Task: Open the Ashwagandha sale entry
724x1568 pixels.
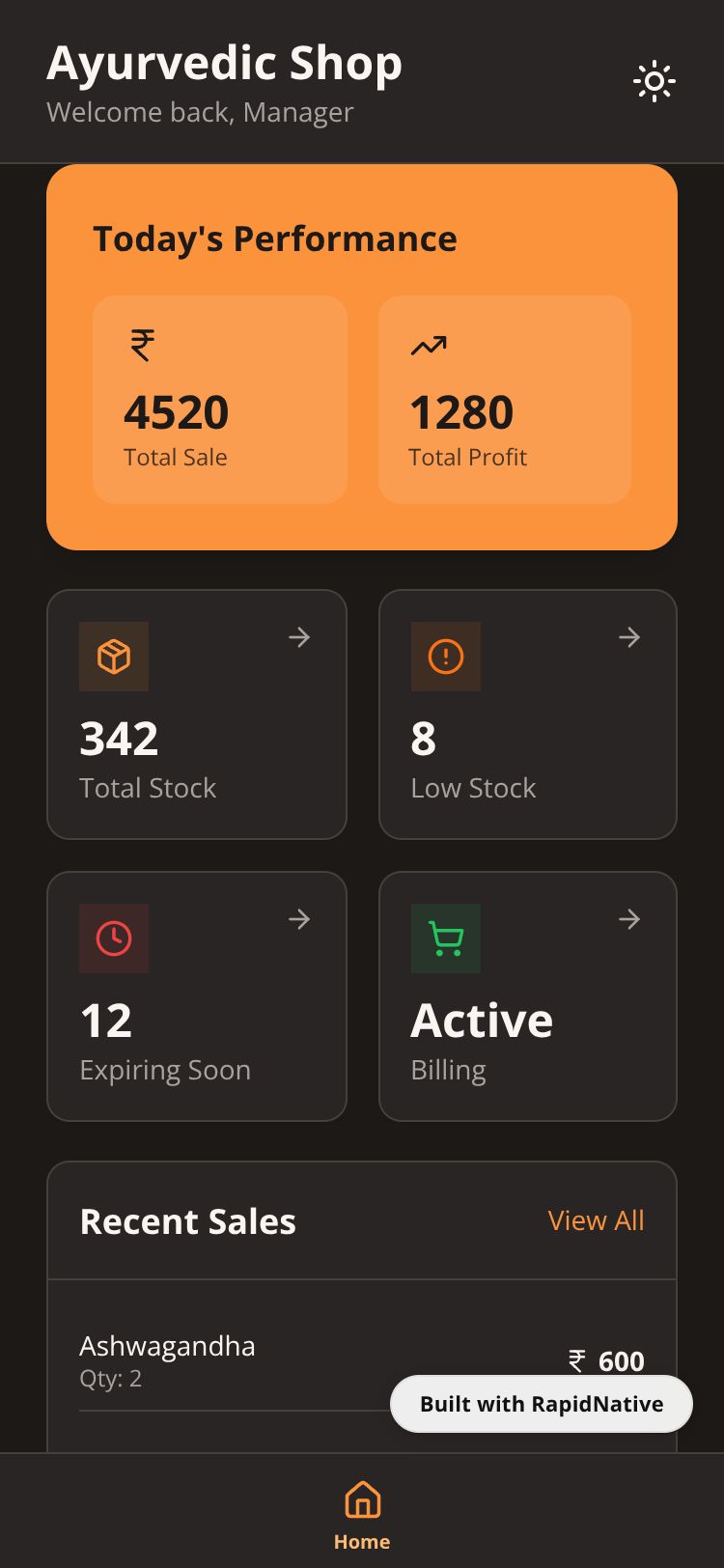Action: (x=232, y=1359)
